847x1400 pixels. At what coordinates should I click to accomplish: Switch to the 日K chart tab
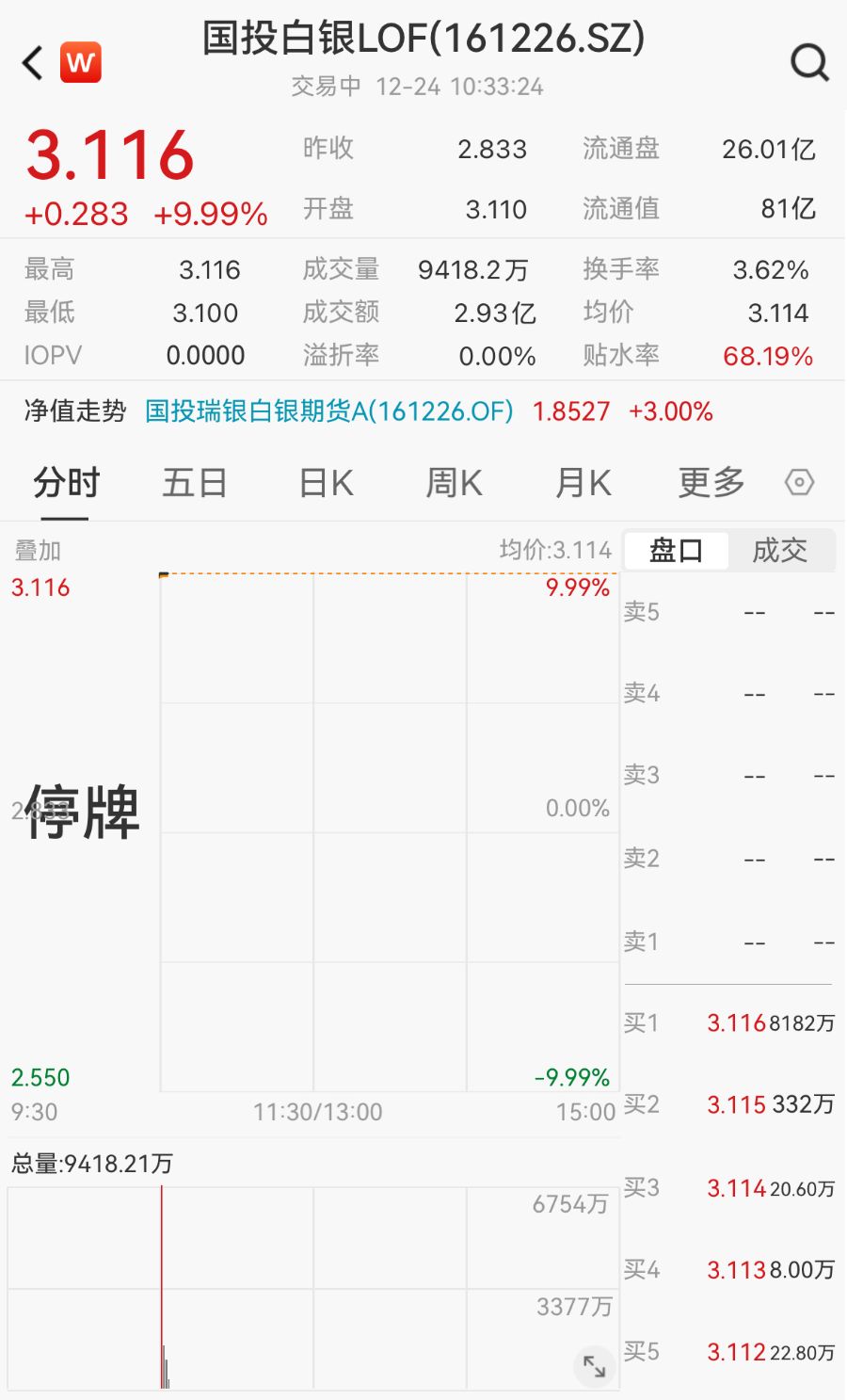[x=326, y=483]
